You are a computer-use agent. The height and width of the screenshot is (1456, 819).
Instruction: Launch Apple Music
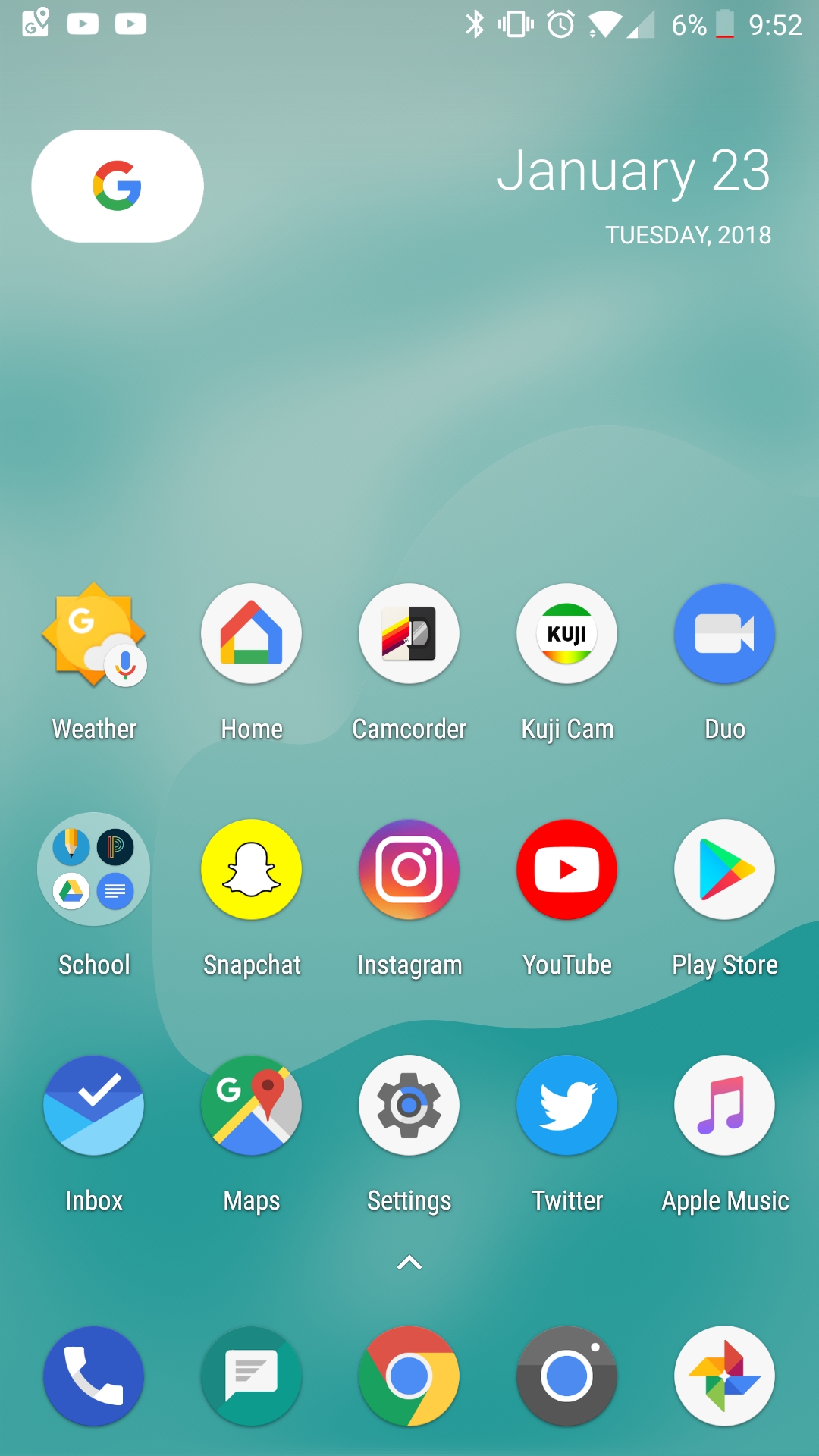coord(724,1105)
